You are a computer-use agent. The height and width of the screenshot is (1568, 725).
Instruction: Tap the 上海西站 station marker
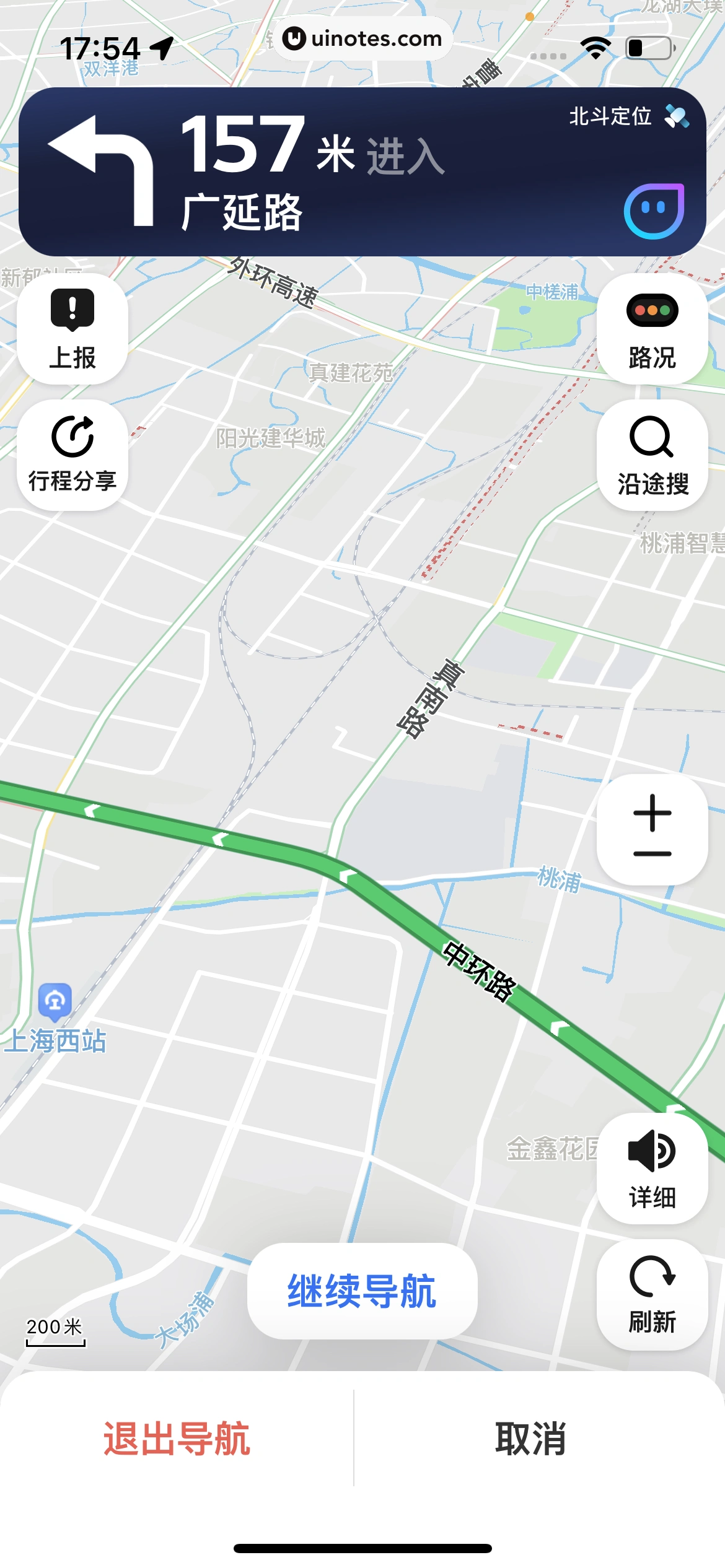pos(55,1001)
